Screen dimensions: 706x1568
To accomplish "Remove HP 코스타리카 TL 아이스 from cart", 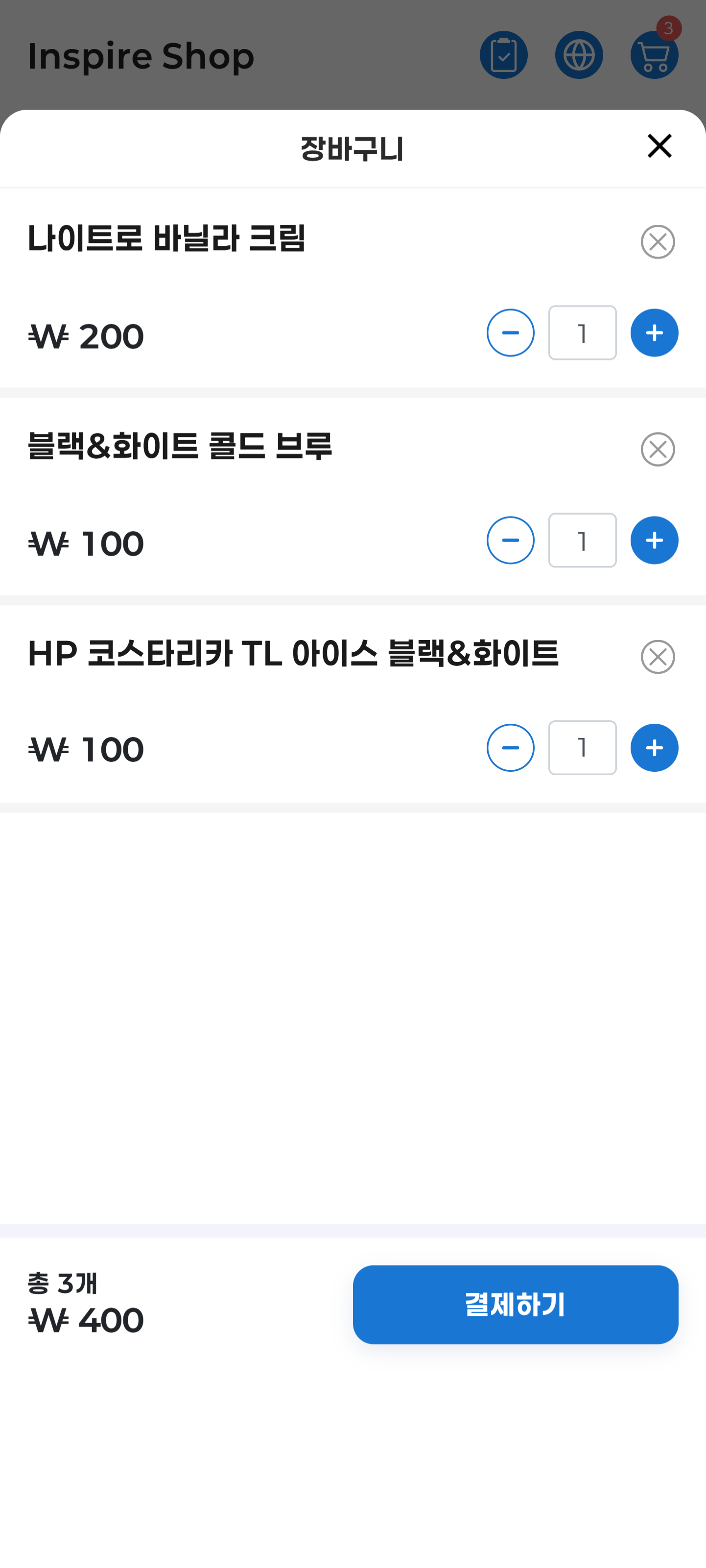I will tap(658, 657).
